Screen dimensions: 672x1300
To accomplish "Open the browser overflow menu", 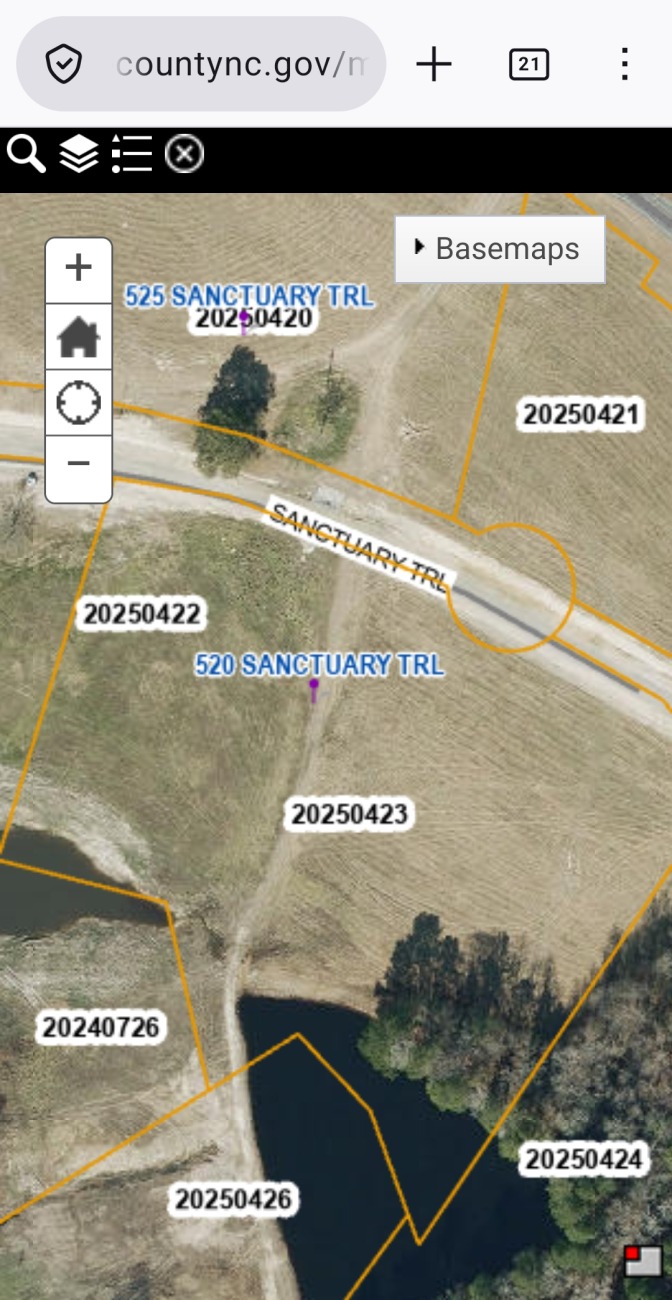I will pos(624,65).
